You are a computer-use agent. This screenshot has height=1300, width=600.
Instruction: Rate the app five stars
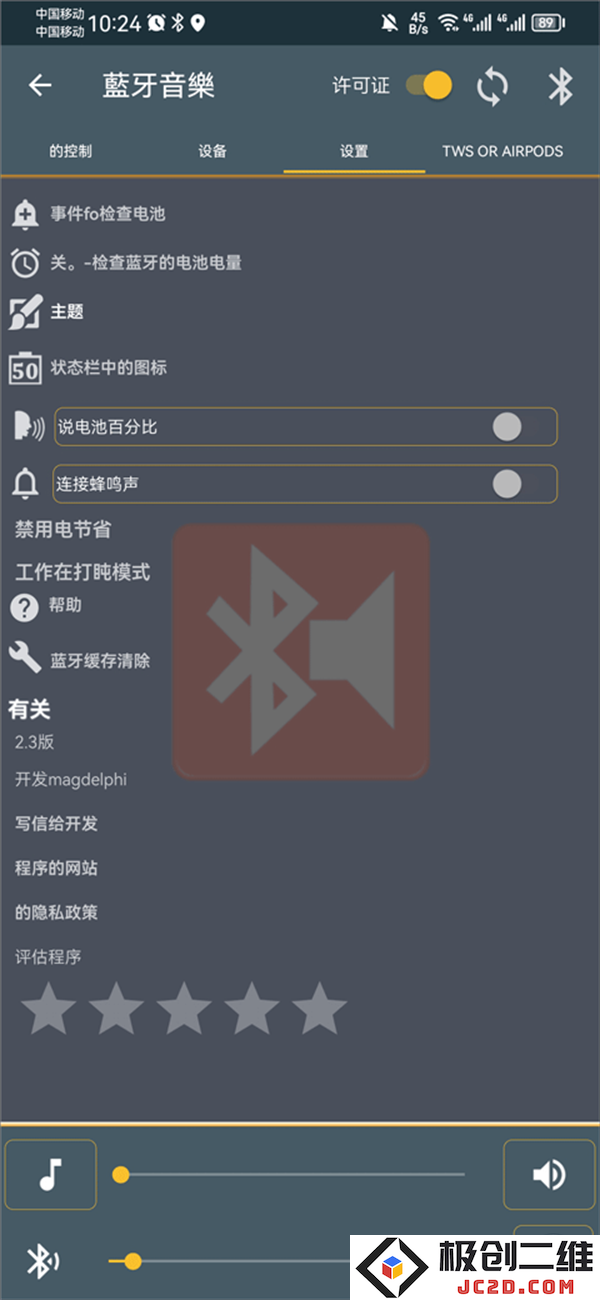319,1008
